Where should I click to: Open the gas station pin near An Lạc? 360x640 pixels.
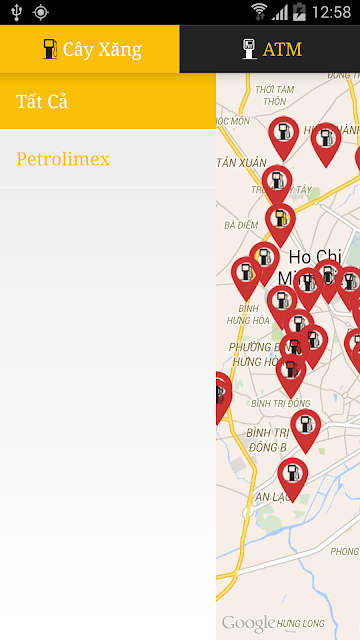click(x=293, y=476)
